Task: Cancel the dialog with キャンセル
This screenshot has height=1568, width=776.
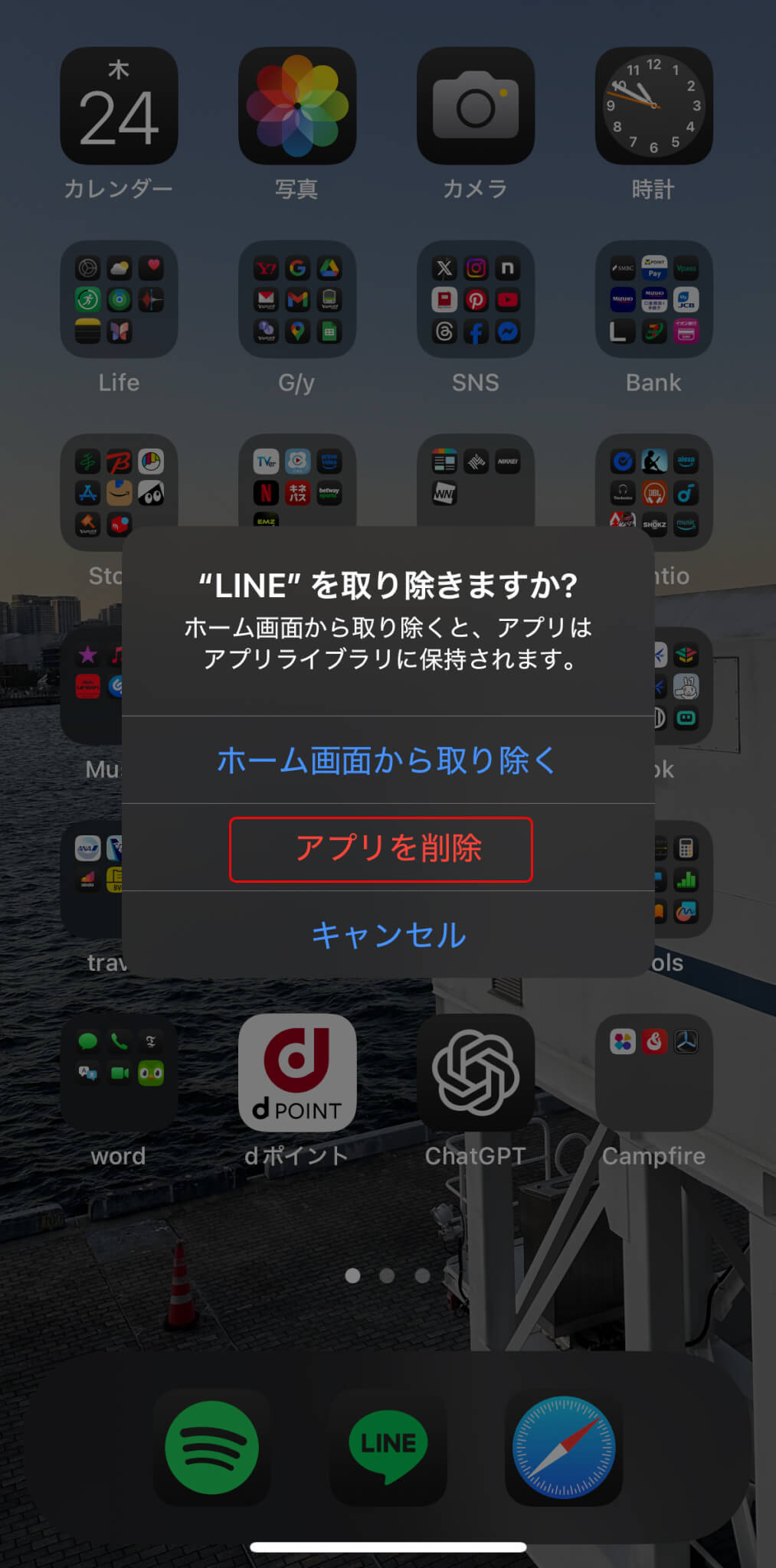Action: click(388, 935)
